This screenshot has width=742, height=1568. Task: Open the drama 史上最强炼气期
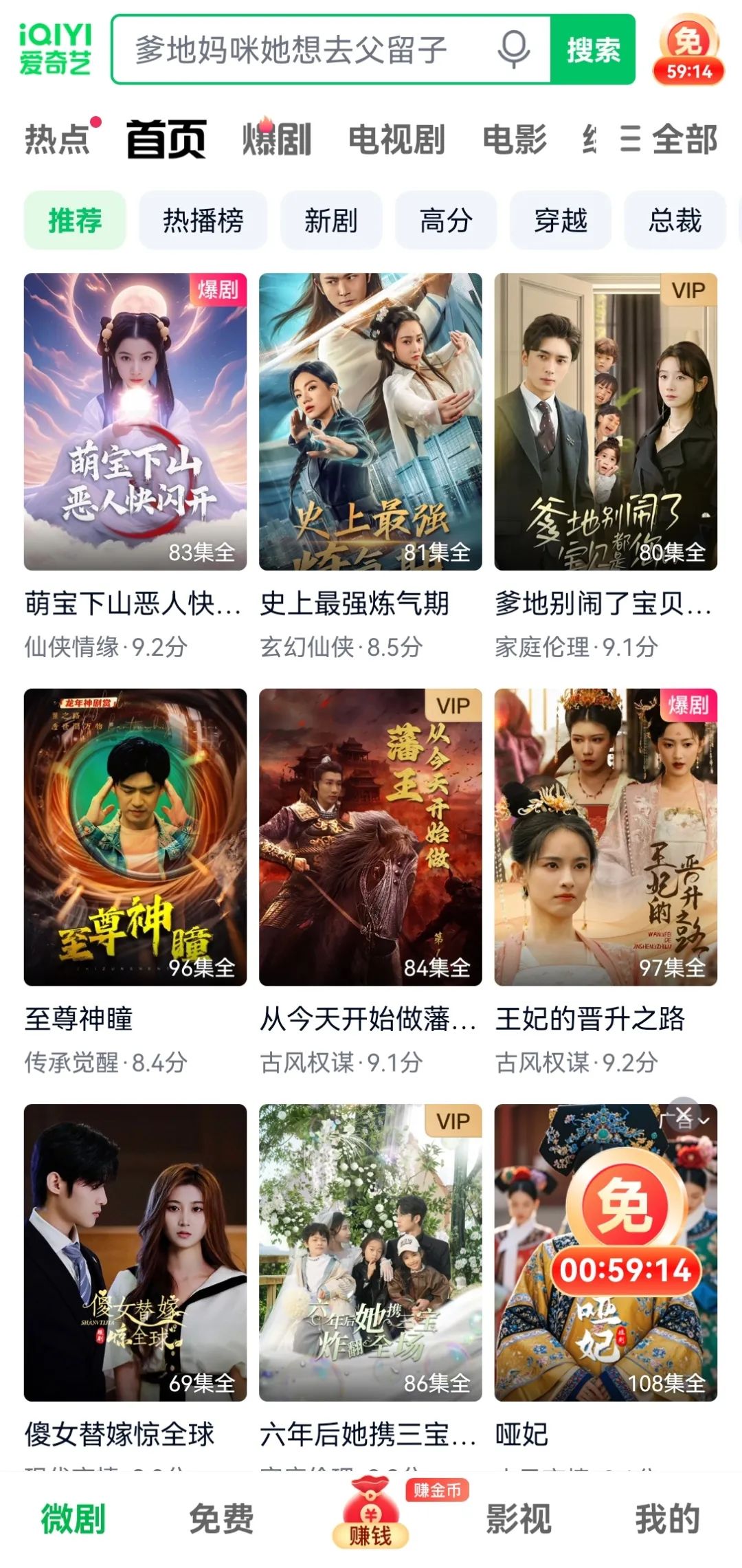click(370, 421)
